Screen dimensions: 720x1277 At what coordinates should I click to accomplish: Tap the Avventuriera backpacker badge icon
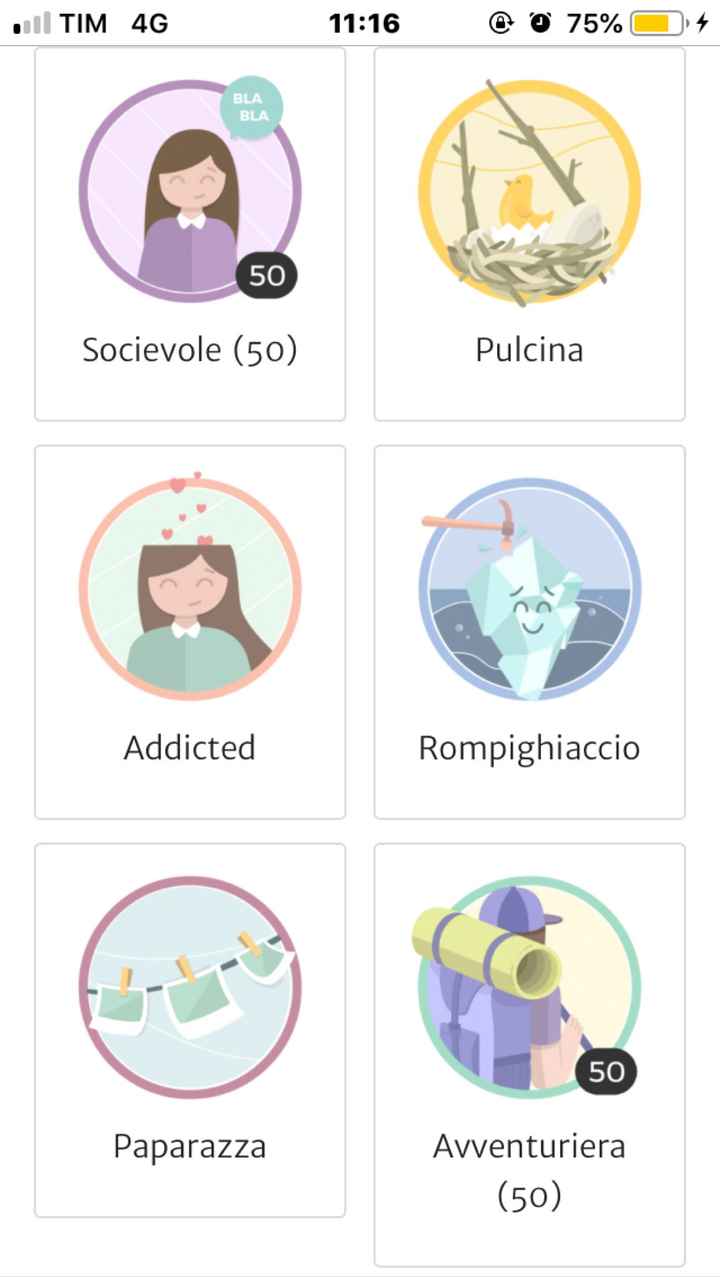pos(529,988)
